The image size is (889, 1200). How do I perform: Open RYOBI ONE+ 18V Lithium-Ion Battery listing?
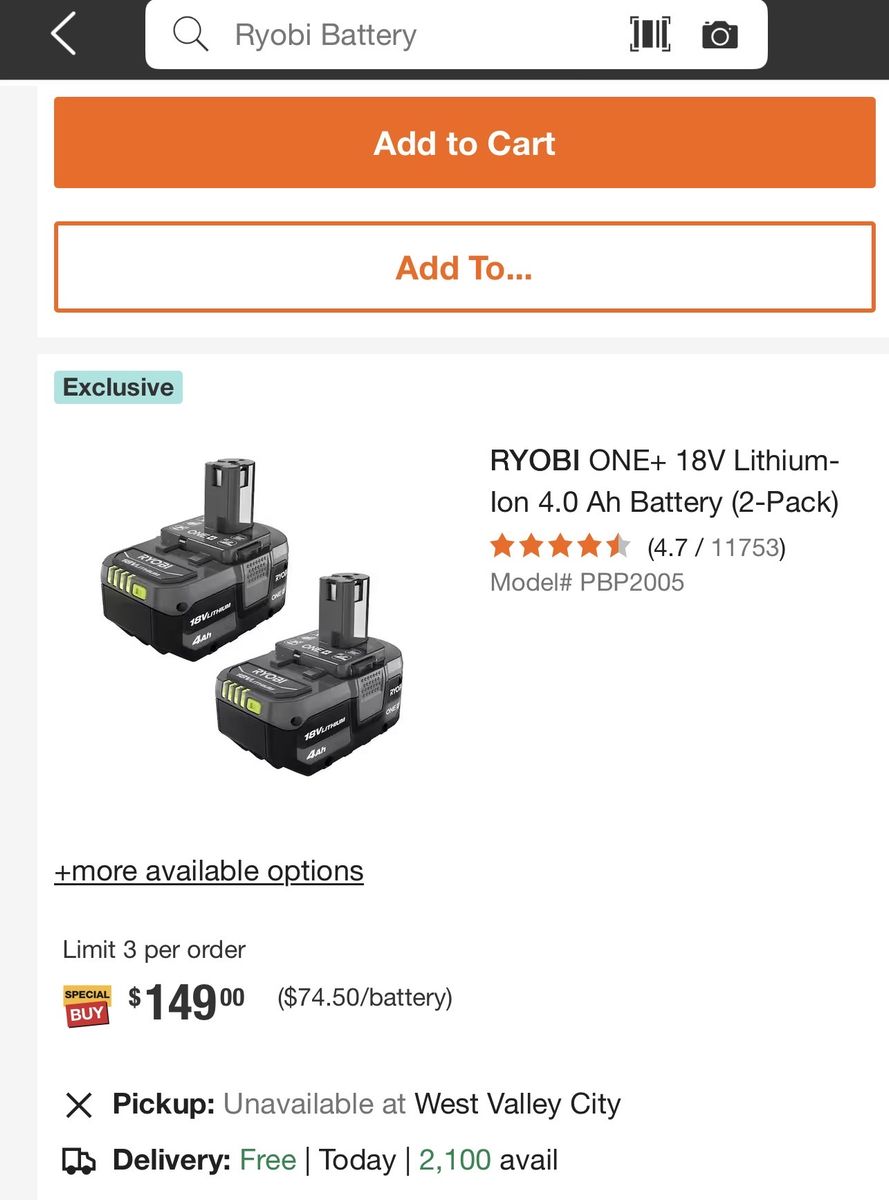(x=664, y=481)
